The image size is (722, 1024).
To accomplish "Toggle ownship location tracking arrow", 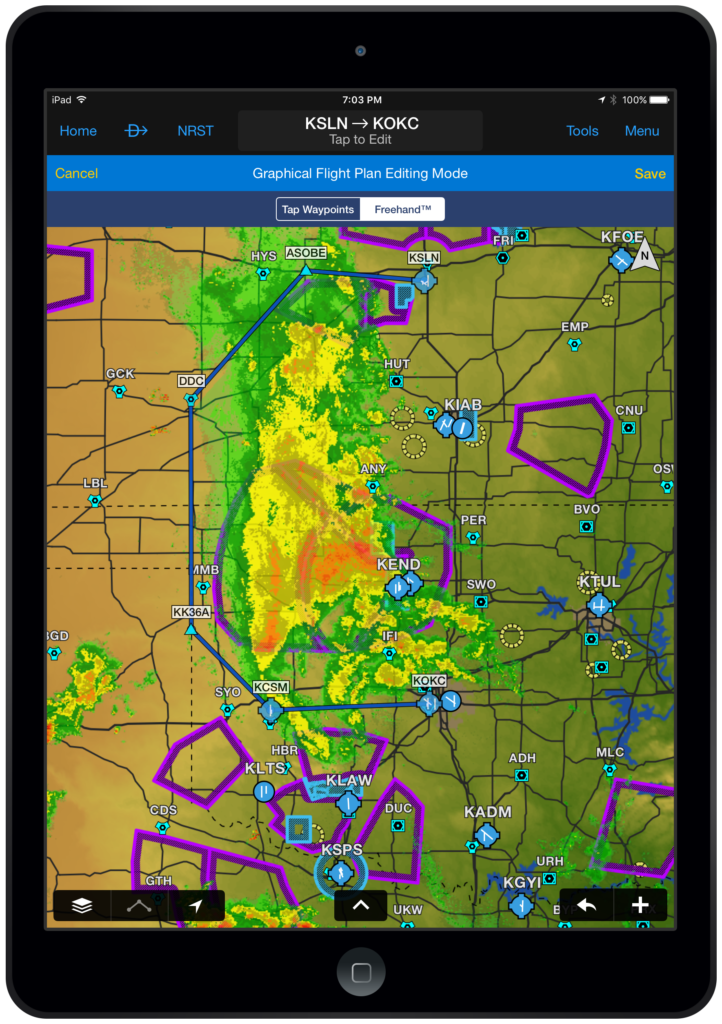I will (196, 905).
